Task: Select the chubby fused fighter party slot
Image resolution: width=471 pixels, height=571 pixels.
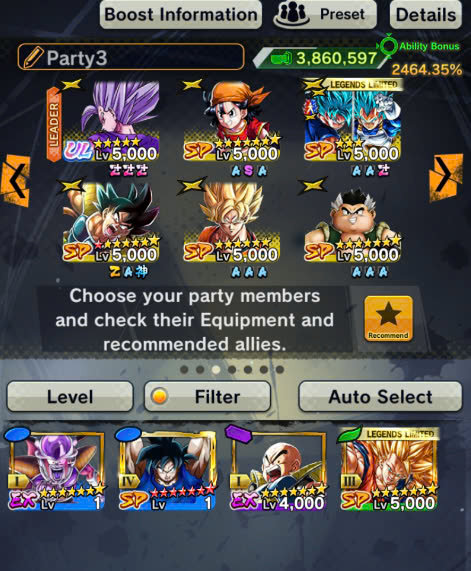Action: tap(353, 222)
